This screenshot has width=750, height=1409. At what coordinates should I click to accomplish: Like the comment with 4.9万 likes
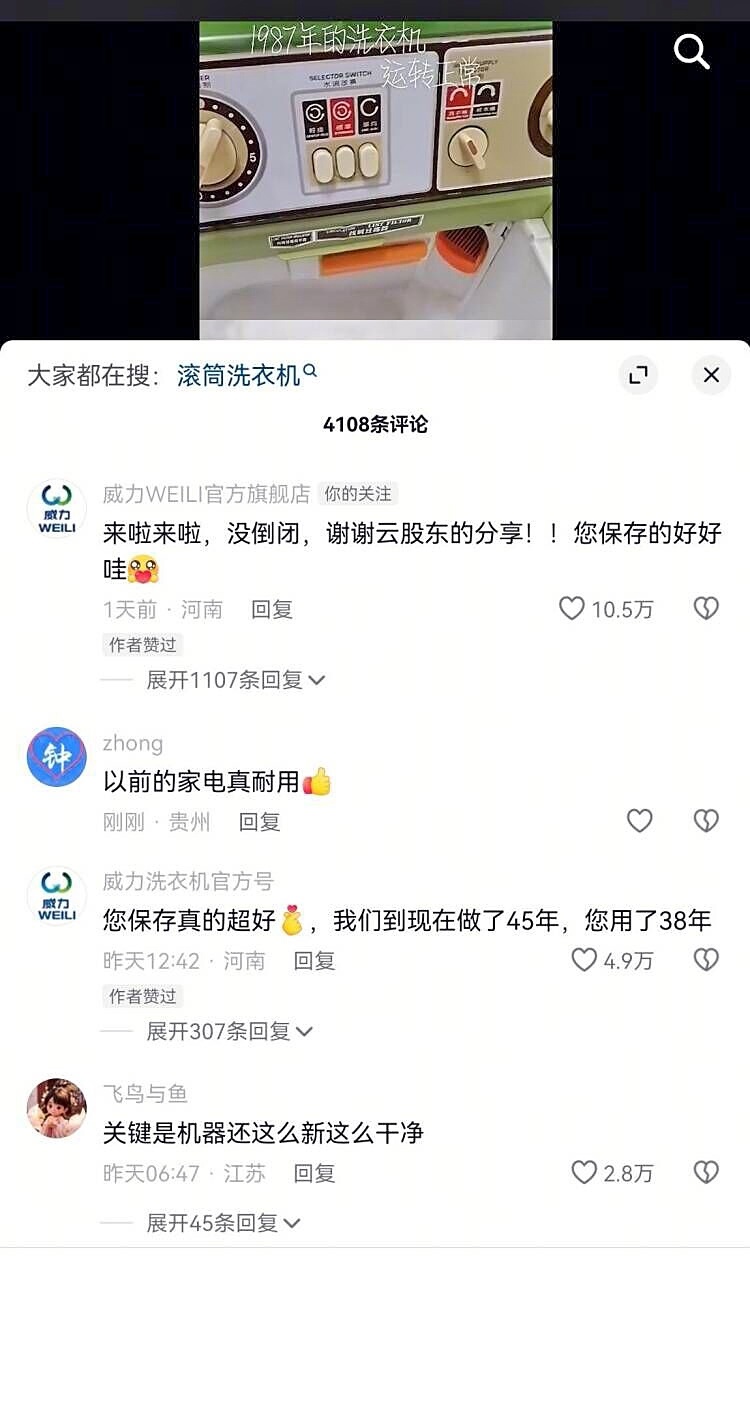tap(584, 960)
